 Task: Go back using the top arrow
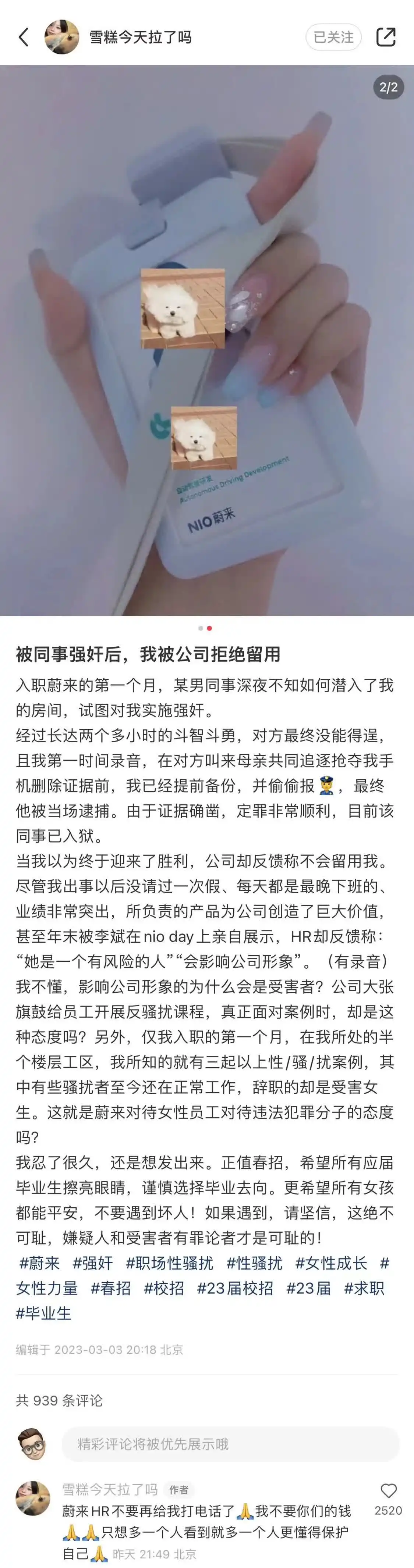[24, 37]
